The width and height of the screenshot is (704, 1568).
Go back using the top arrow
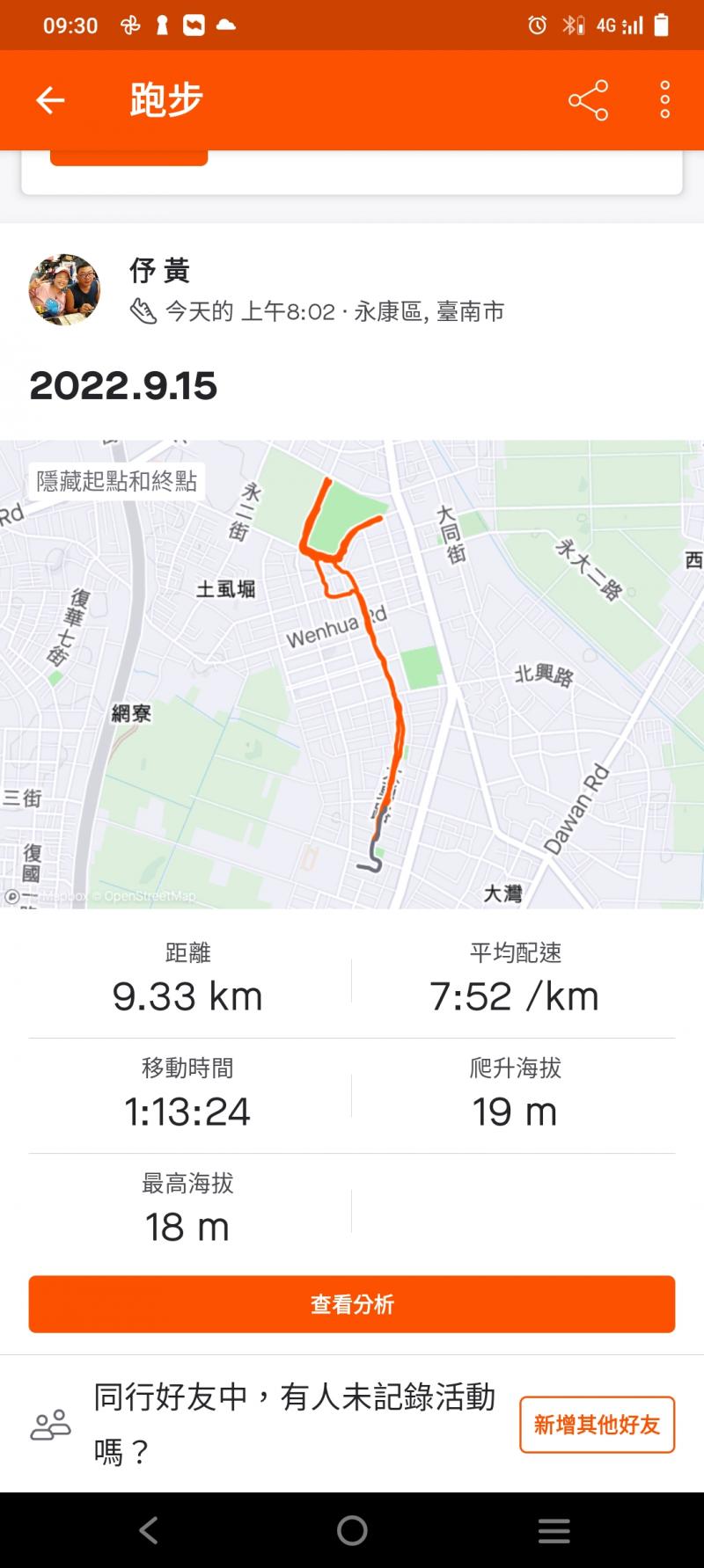pyautogui.click(x=50, y=100)
